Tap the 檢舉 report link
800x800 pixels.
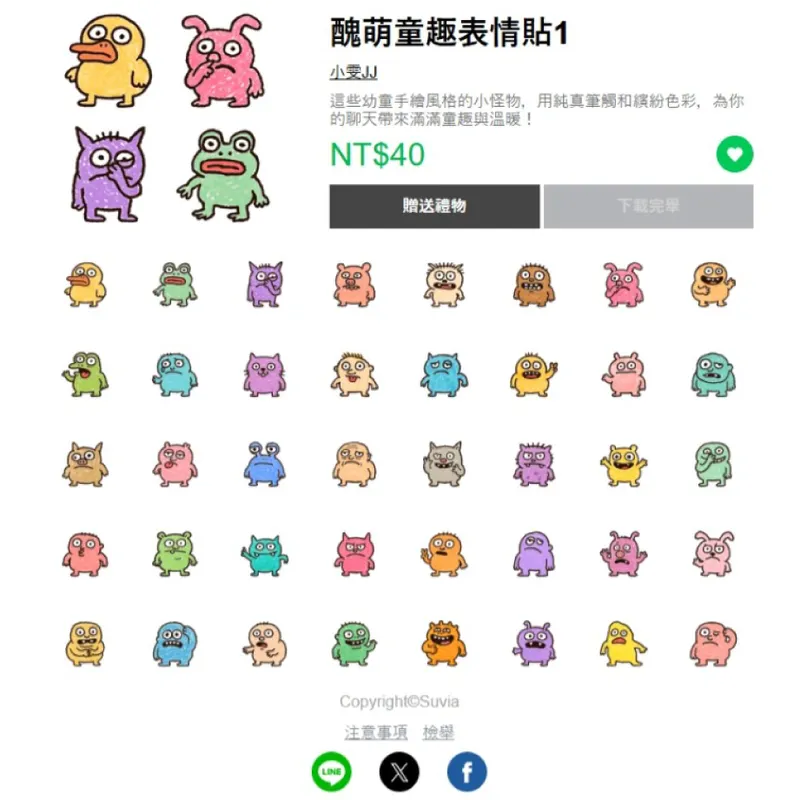438,732
